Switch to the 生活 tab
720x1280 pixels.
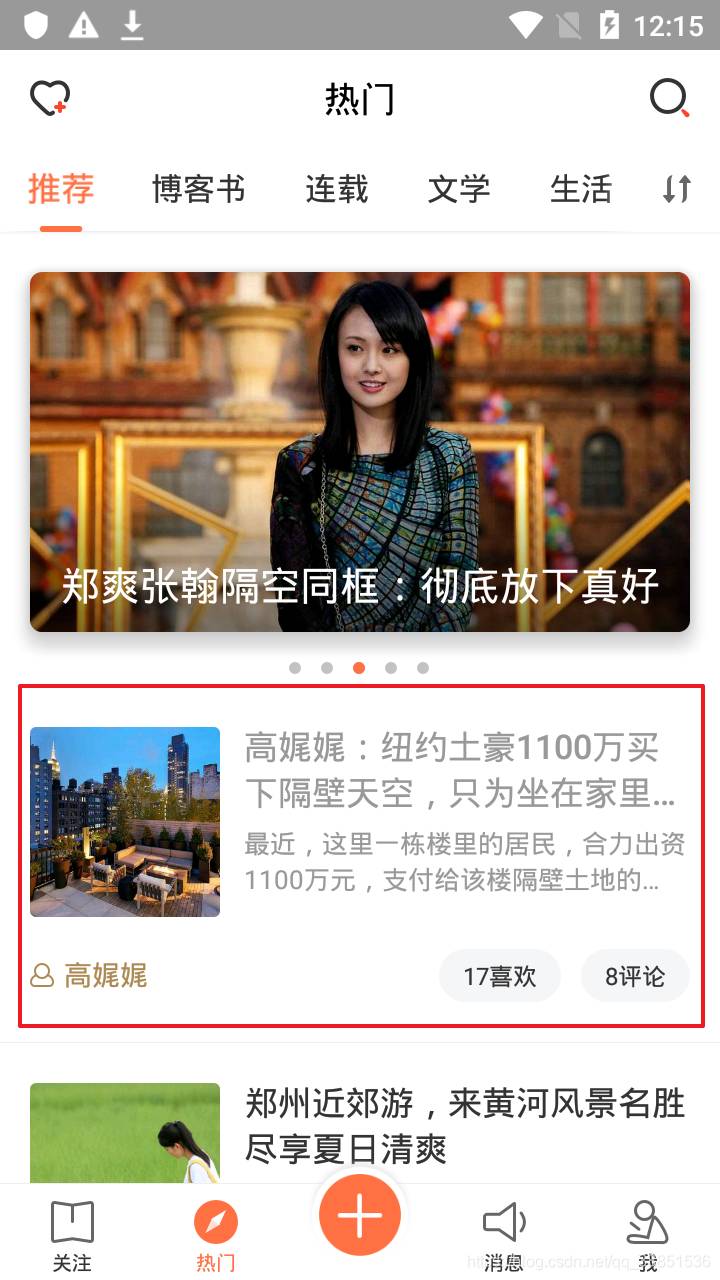coord(580,189)
